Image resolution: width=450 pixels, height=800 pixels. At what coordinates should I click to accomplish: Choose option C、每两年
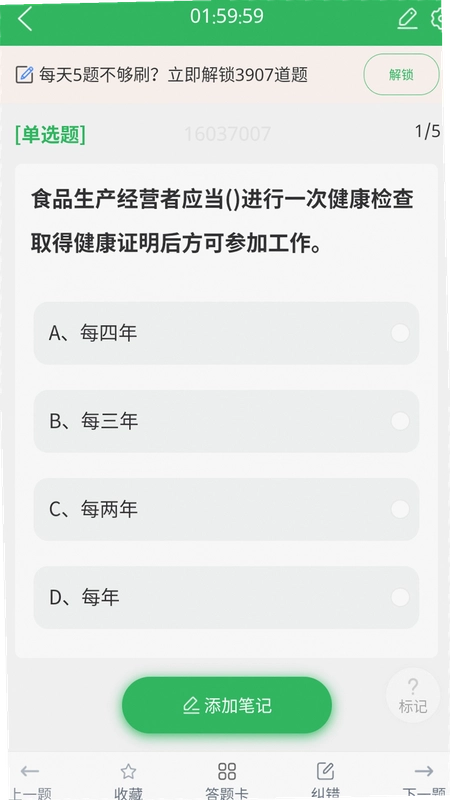[x=226, y=509]
